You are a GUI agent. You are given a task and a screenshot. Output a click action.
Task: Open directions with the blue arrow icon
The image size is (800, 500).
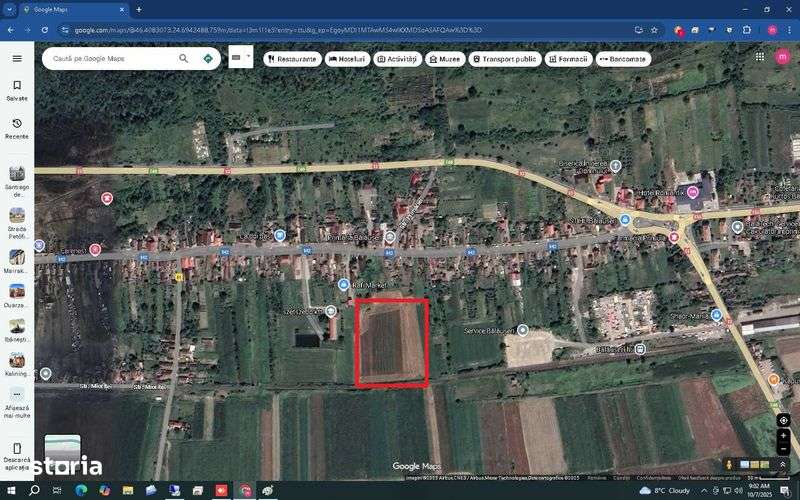208,59
